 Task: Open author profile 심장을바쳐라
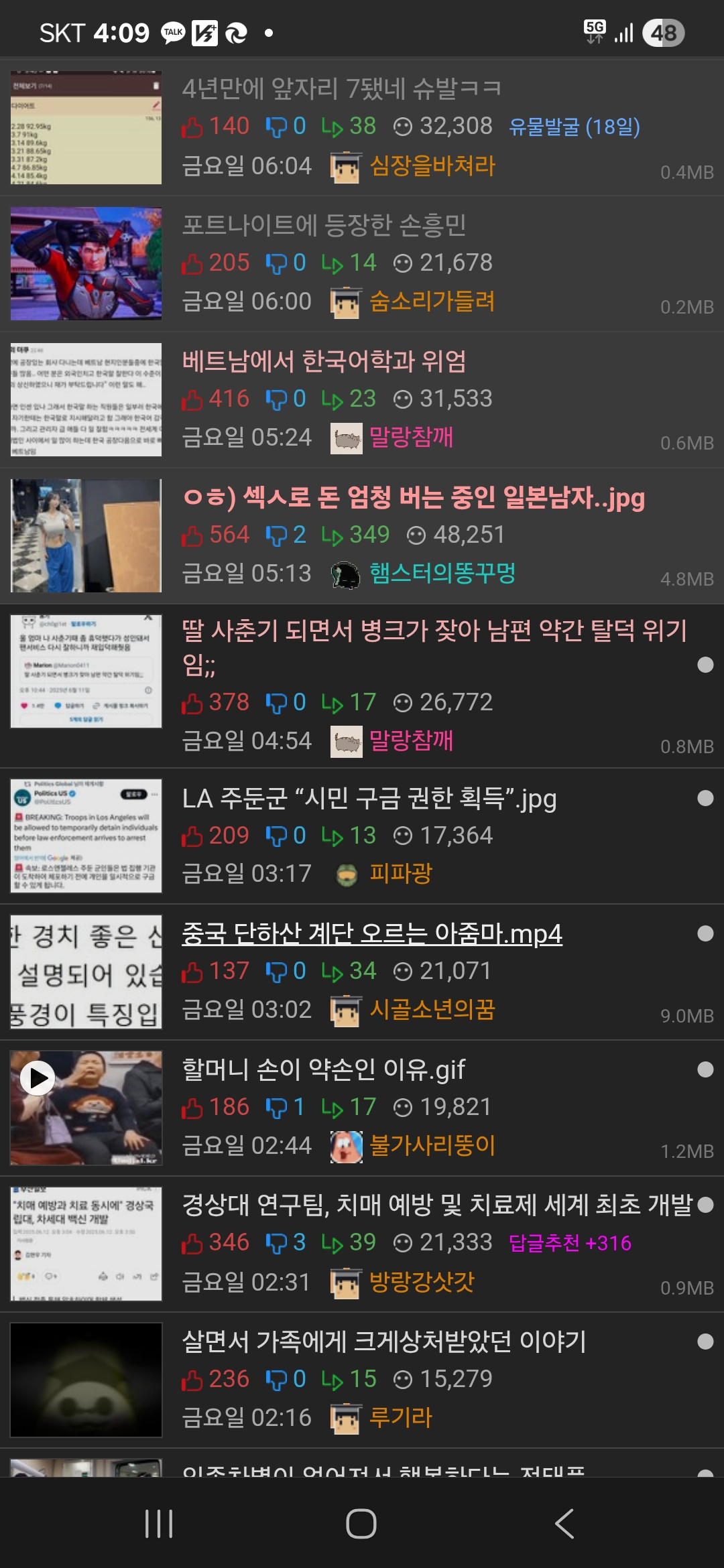point(432,166)
